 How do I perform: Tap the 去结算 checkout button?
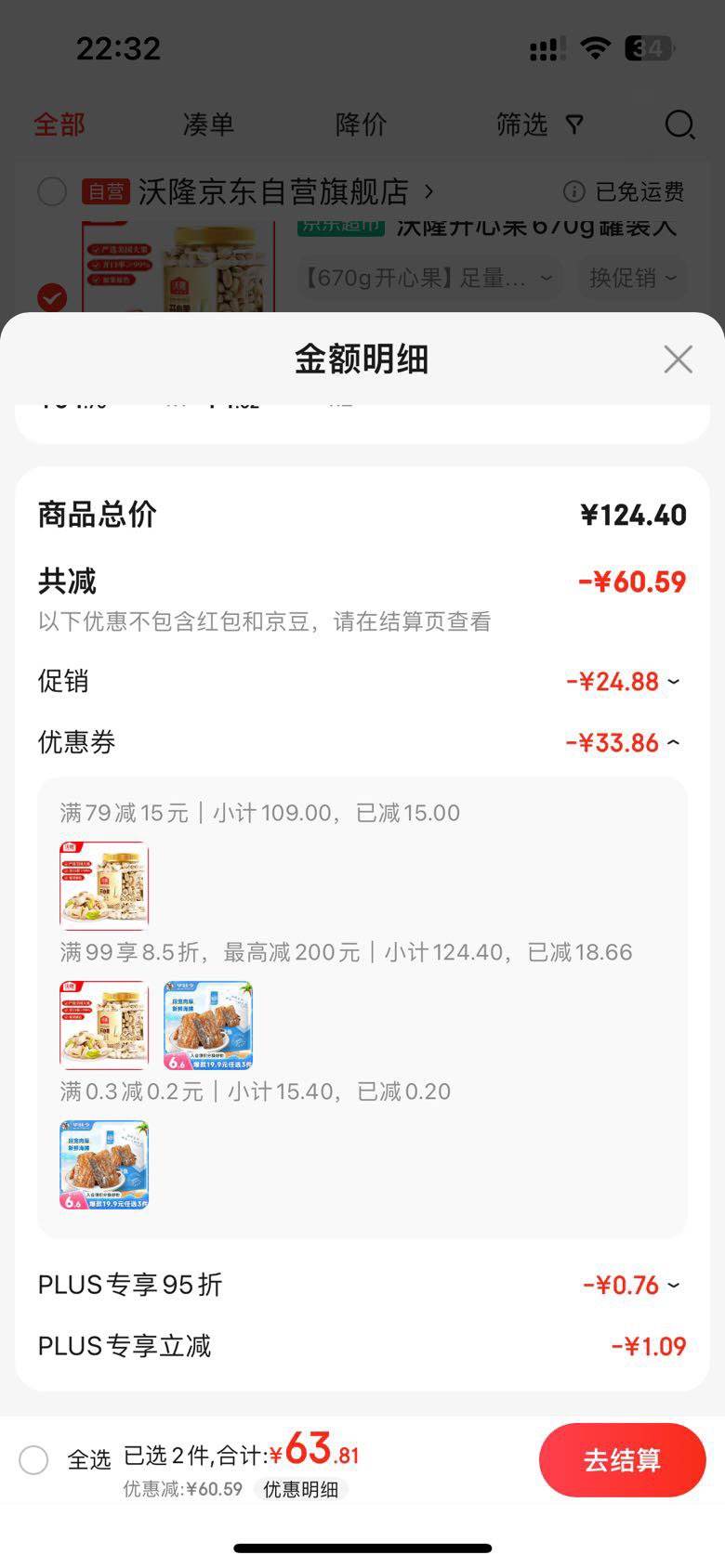tap(621, 1460)
